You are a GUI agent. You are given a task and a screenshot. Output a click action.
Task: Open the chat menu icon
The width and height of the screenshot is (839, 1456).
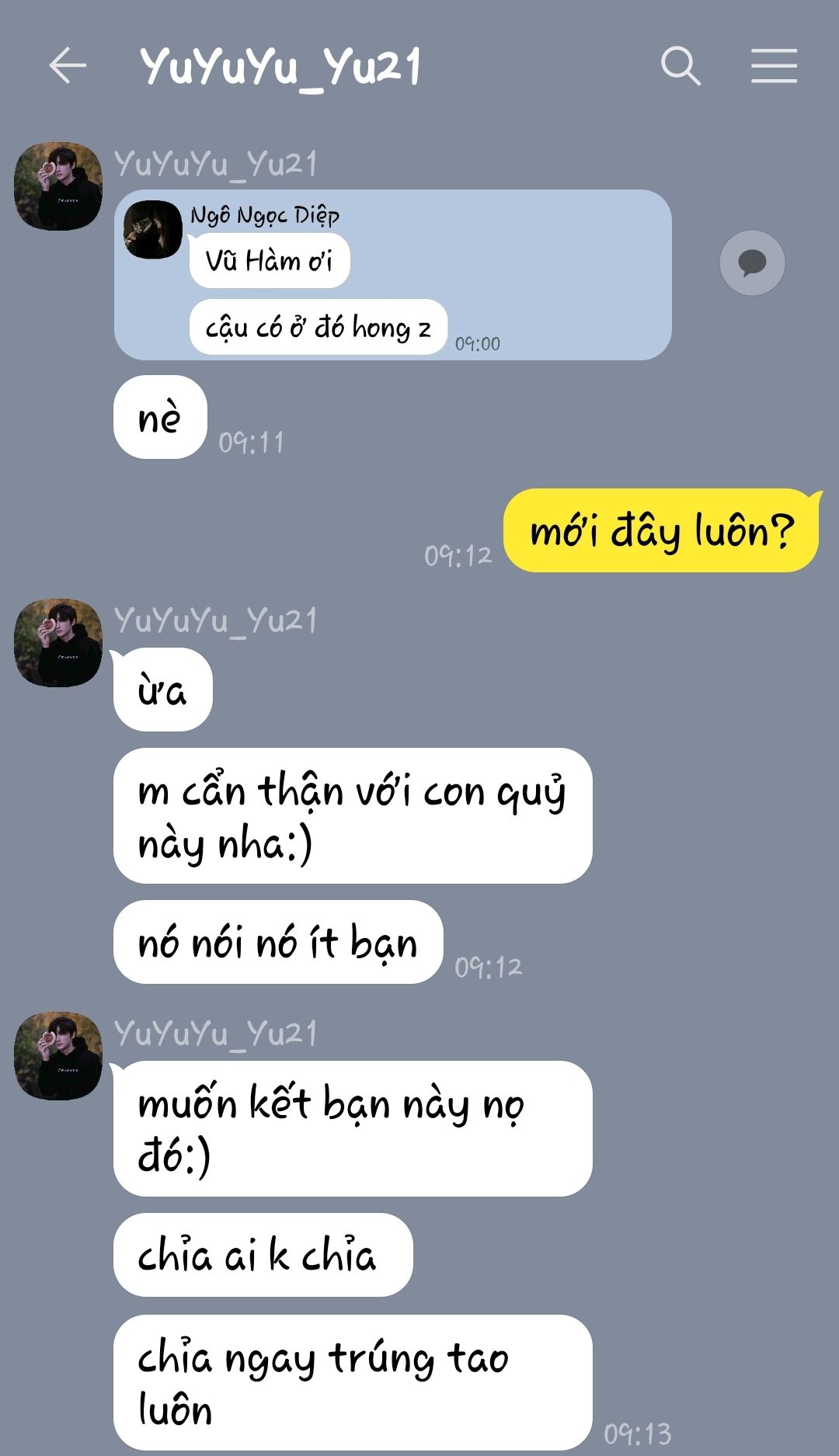774,65
